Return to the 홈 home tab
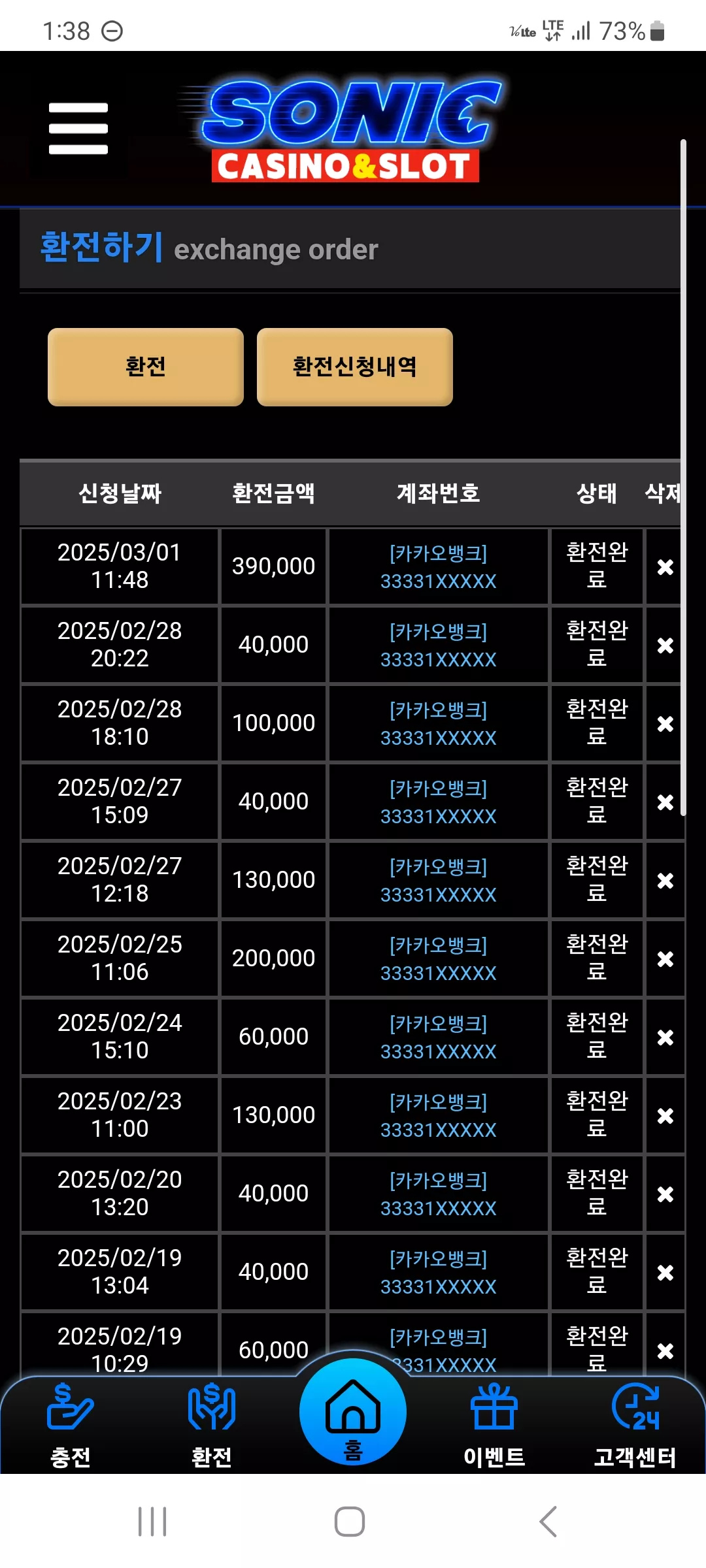 click(x=353, y=1413)
